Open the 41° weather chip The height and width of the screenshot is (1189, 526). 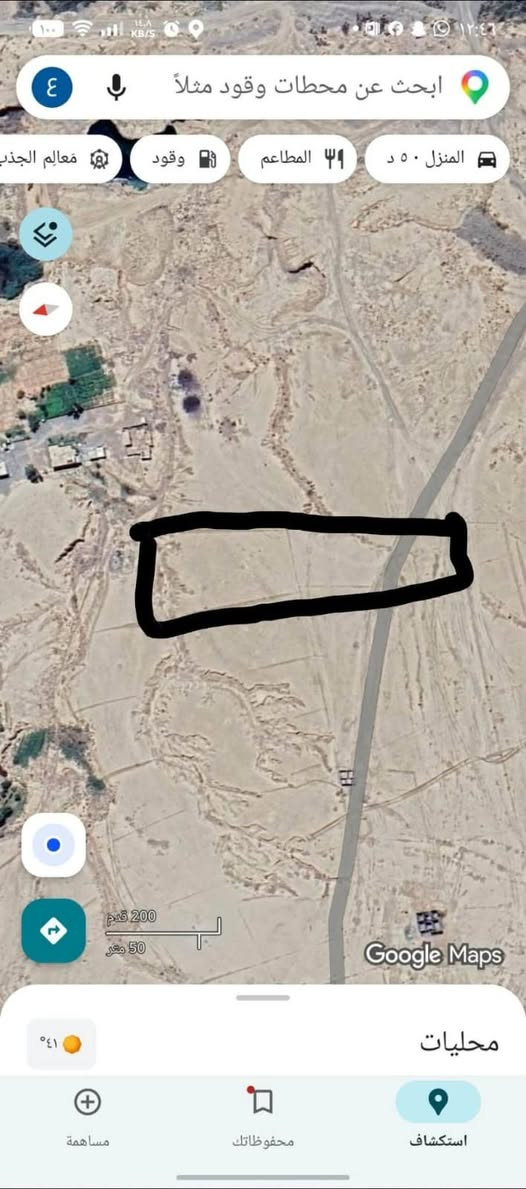(61, 1043)
